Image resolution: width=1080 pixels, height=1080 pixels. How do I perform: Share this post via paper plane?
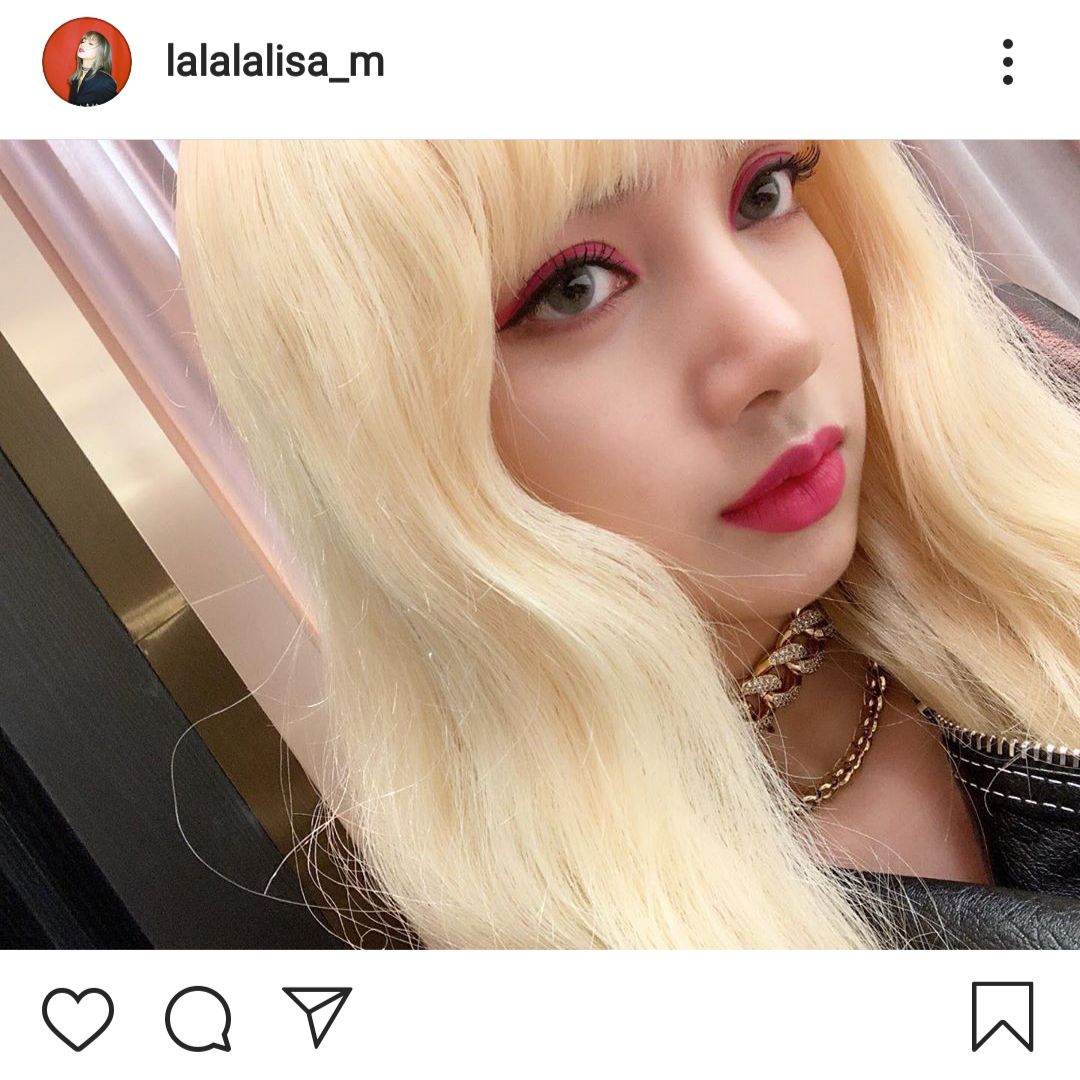(317, 1016)
